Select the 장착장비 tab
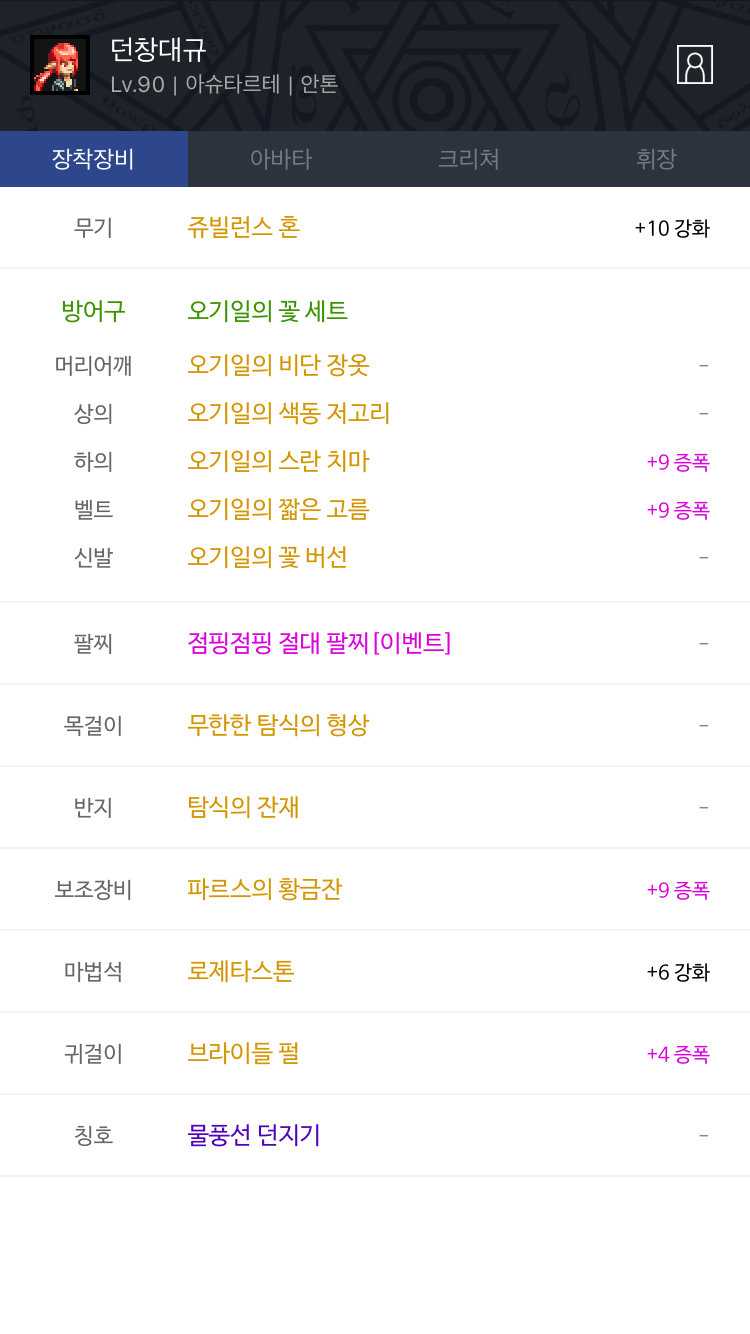Screen dimensions: 750x1334 [x=93, y=159]
